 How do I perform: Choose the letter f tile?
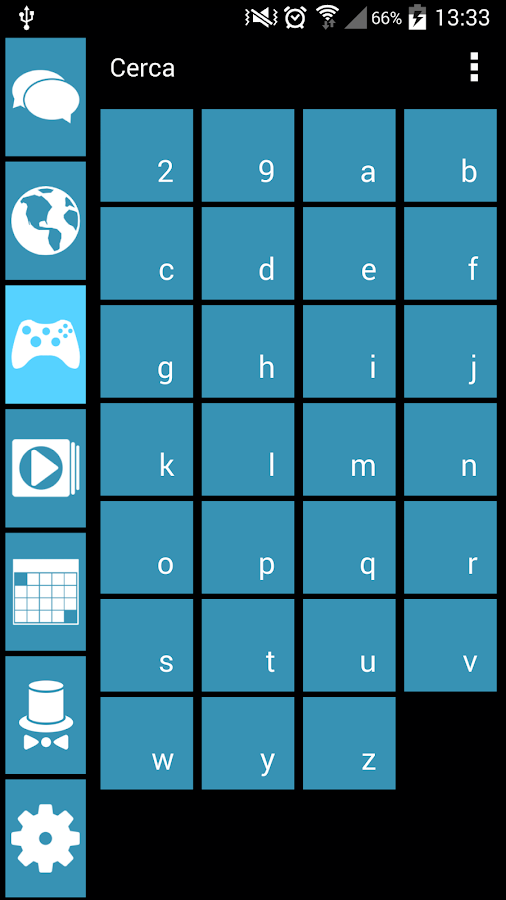click(450, 253)
